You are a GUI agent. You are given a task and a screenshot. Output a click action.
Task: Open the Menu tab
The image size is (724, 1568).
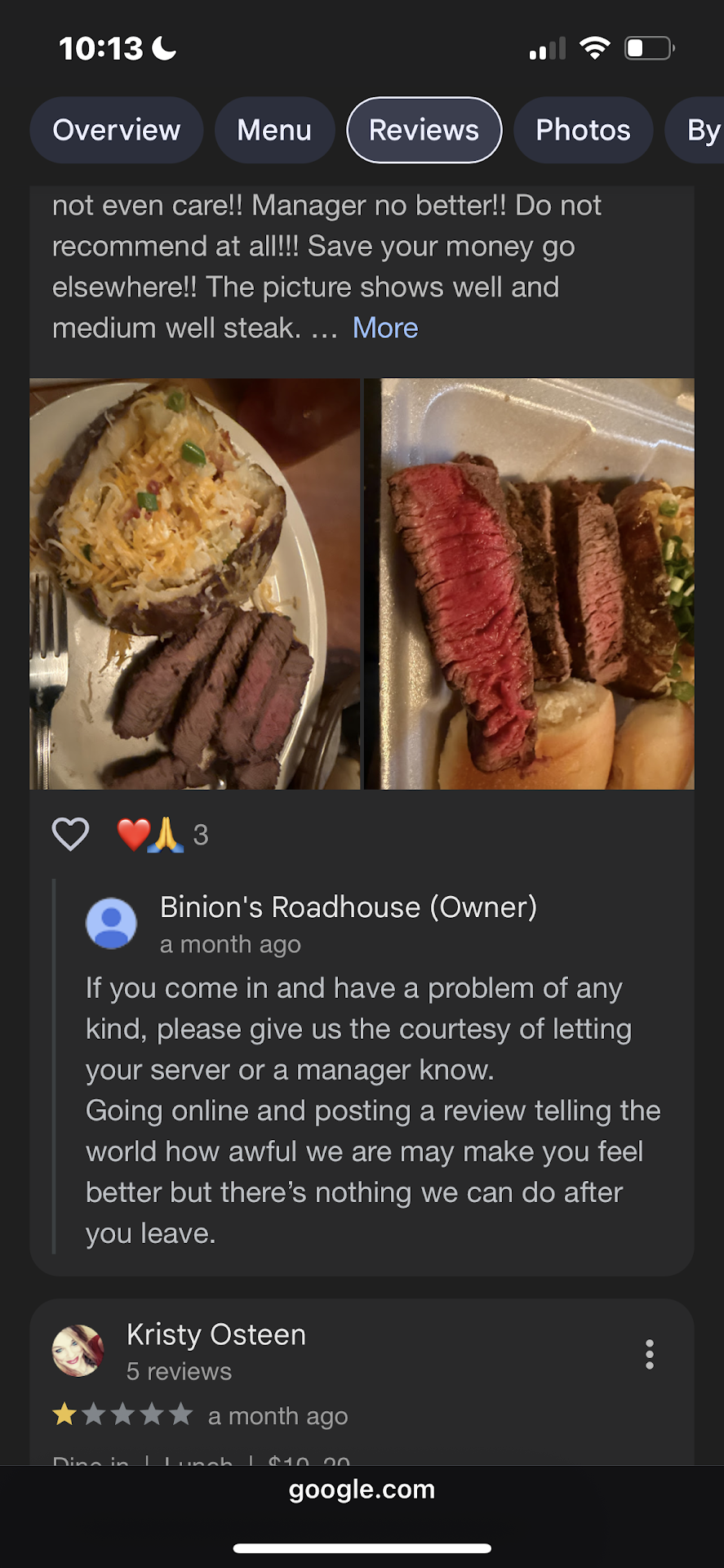274,130
